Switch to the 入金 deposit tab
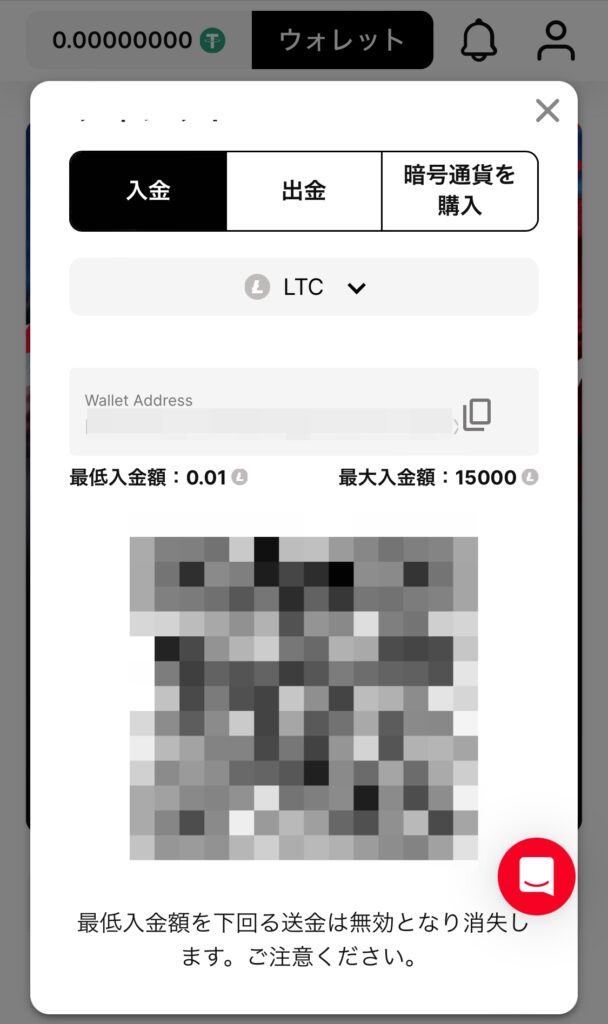This screenshot has width=608, height=1024. pos(148,191)
